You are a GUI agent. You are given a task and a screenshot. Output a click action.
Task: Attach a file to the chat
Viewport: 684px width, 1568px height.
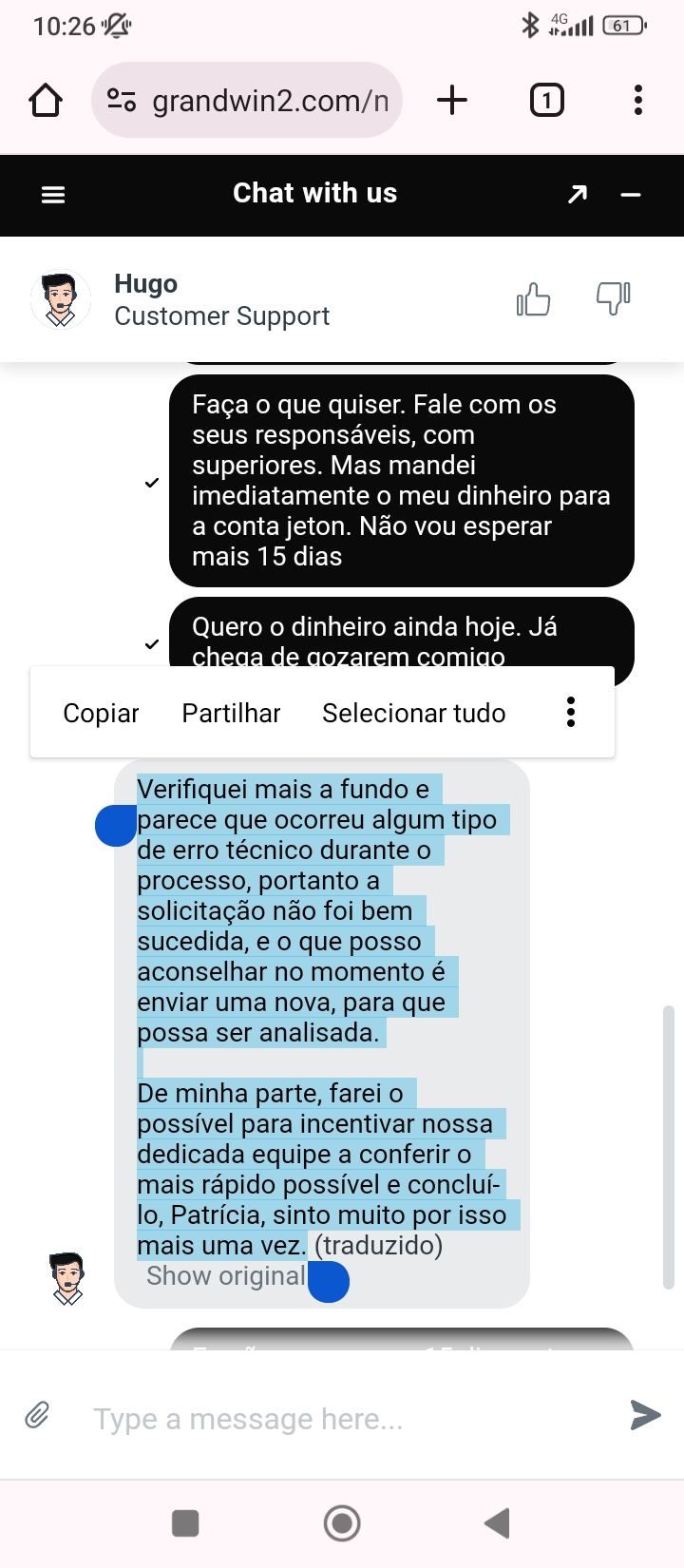click(37, 1415)
